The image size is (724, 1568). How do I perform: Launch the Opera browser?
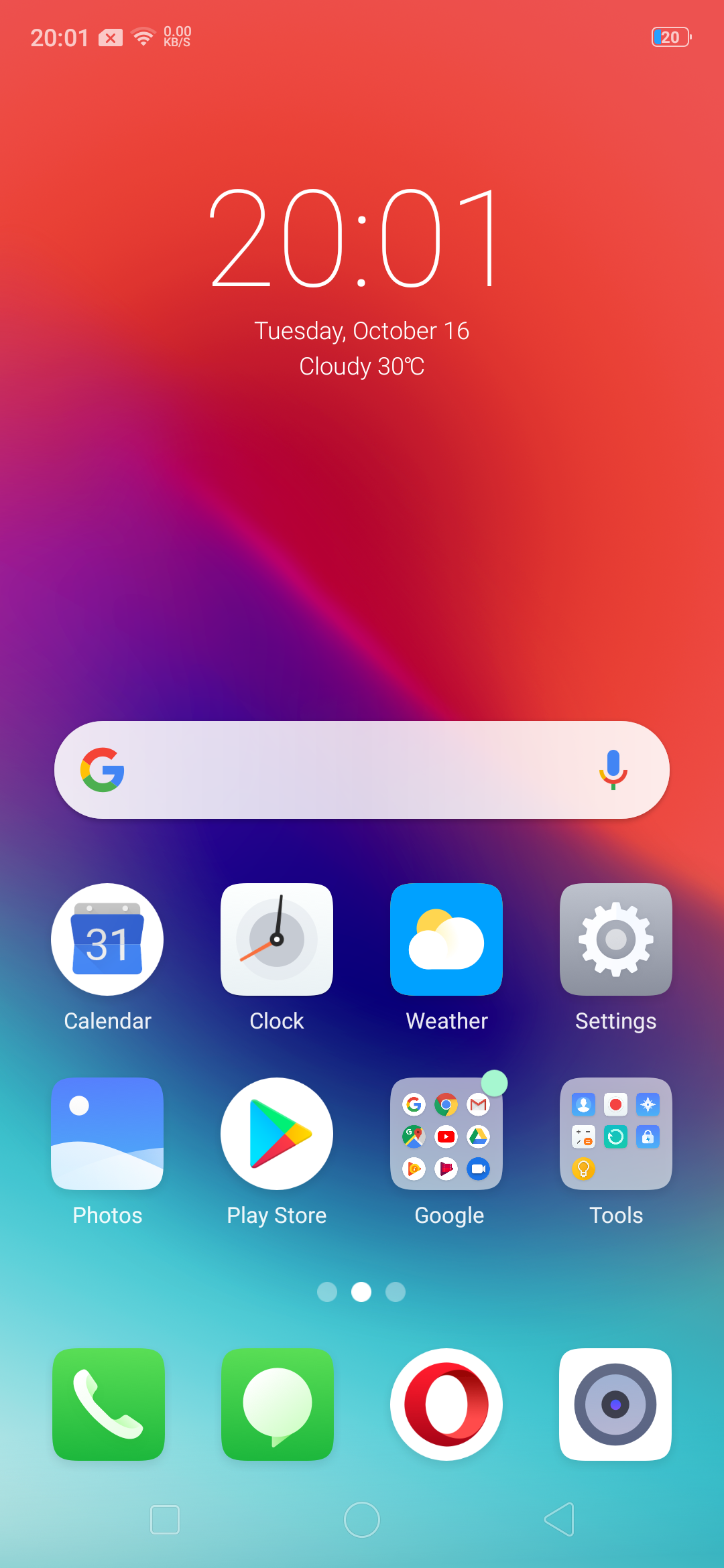click(x=446, y=1404)
